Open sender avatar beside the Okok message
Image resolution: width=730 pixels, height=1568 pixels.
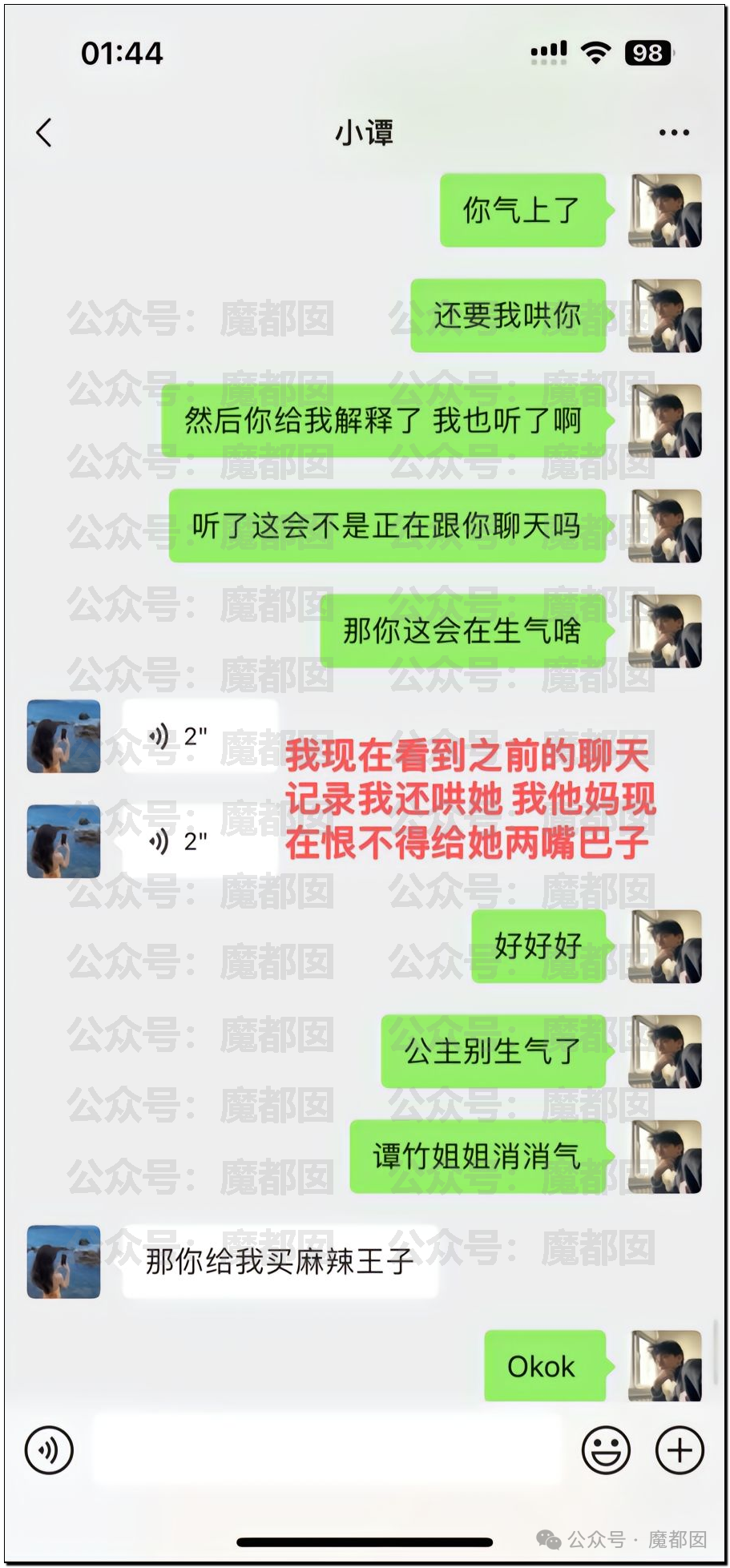[x=665, y=1365]
